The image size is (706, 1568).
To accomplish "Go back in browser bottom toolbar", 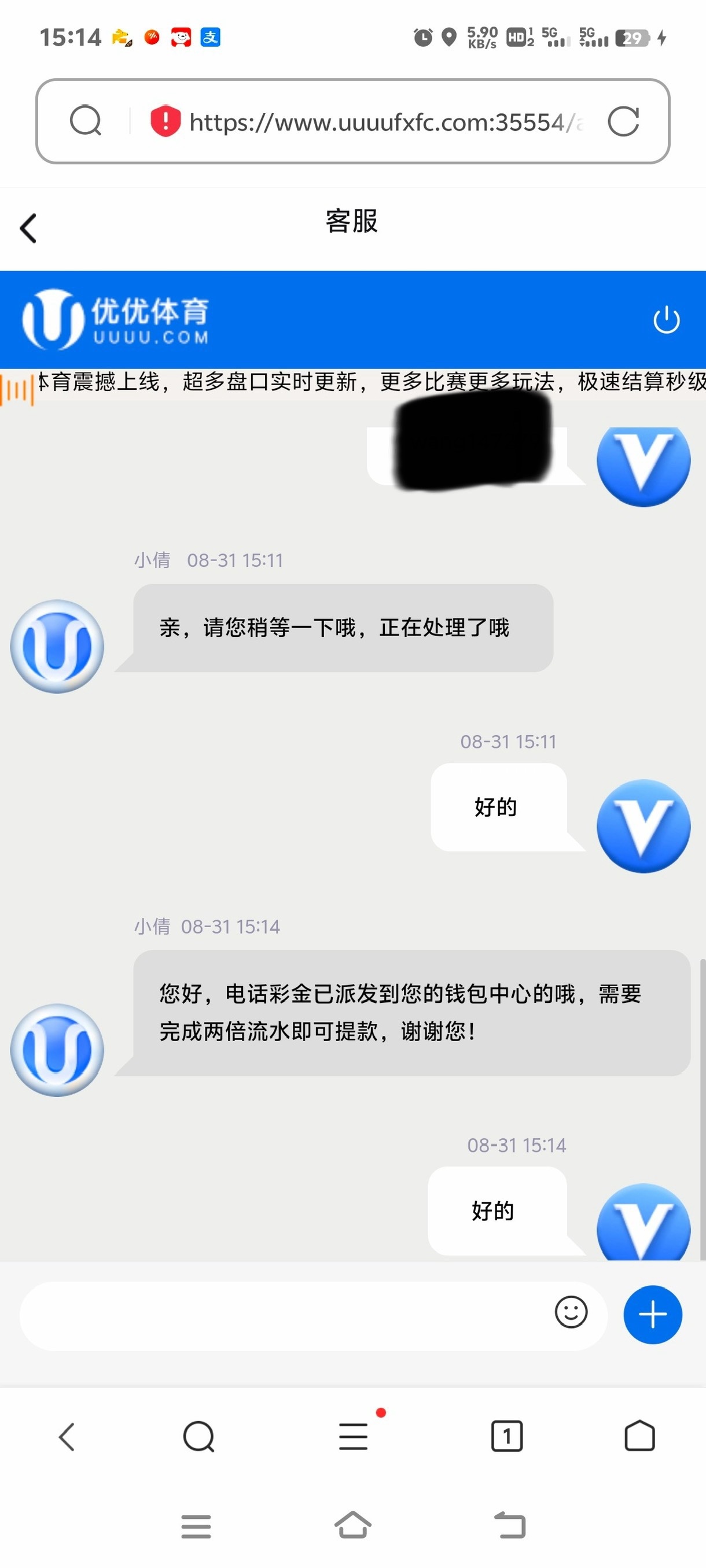I will point(67,1437).
